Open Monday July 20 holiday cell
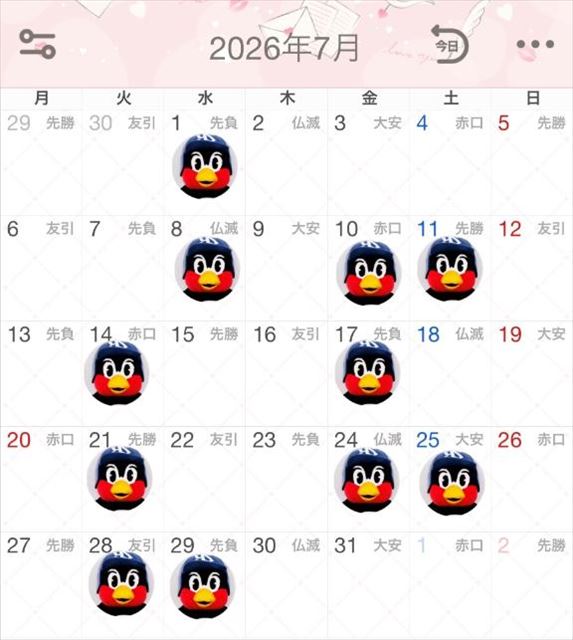Viewport: 573px width, 640px height. pyautogui.click(x=41, y=479)
